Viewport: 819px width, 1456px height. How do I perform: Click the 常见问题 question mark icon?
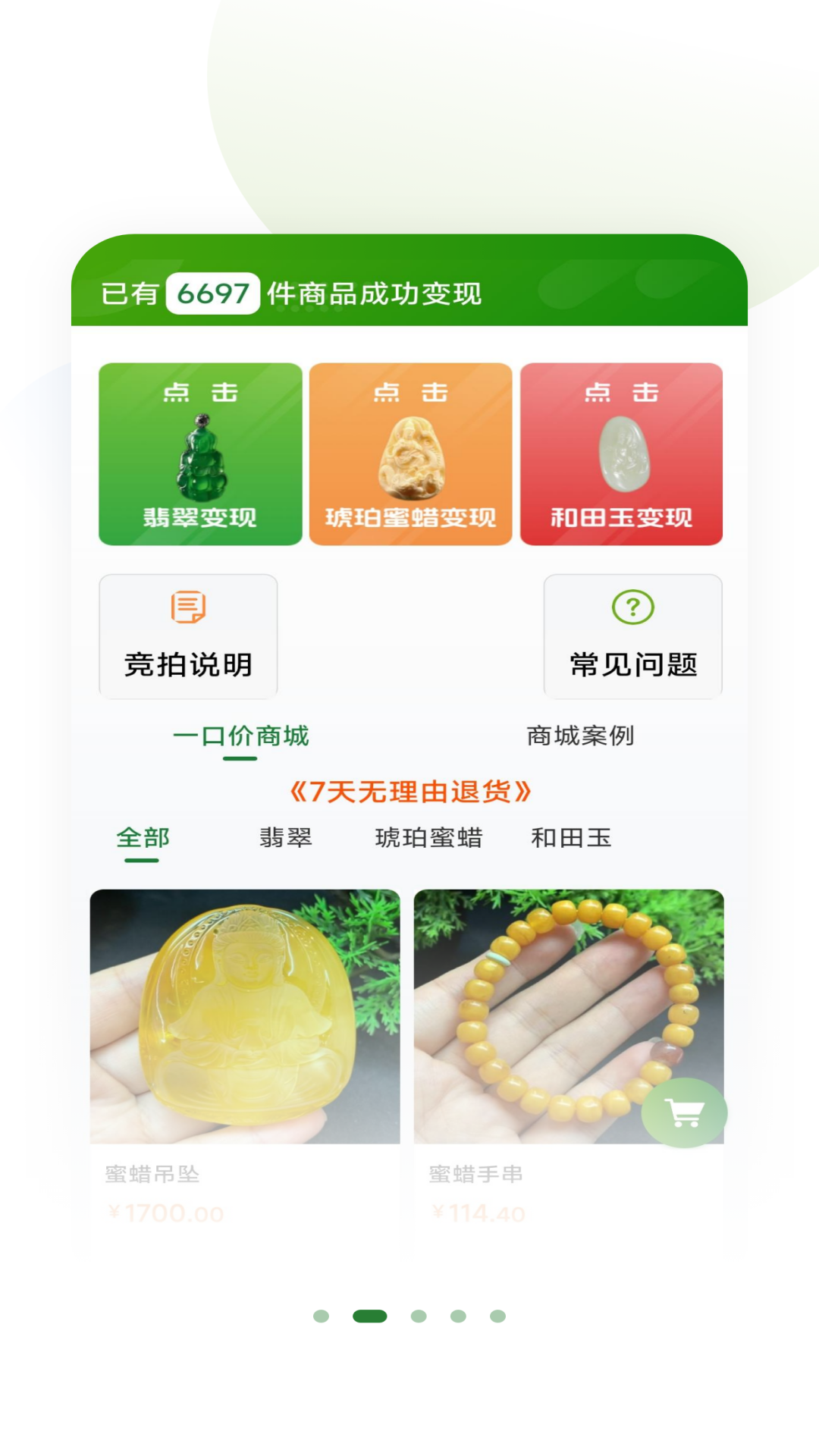tap(632, 607)
